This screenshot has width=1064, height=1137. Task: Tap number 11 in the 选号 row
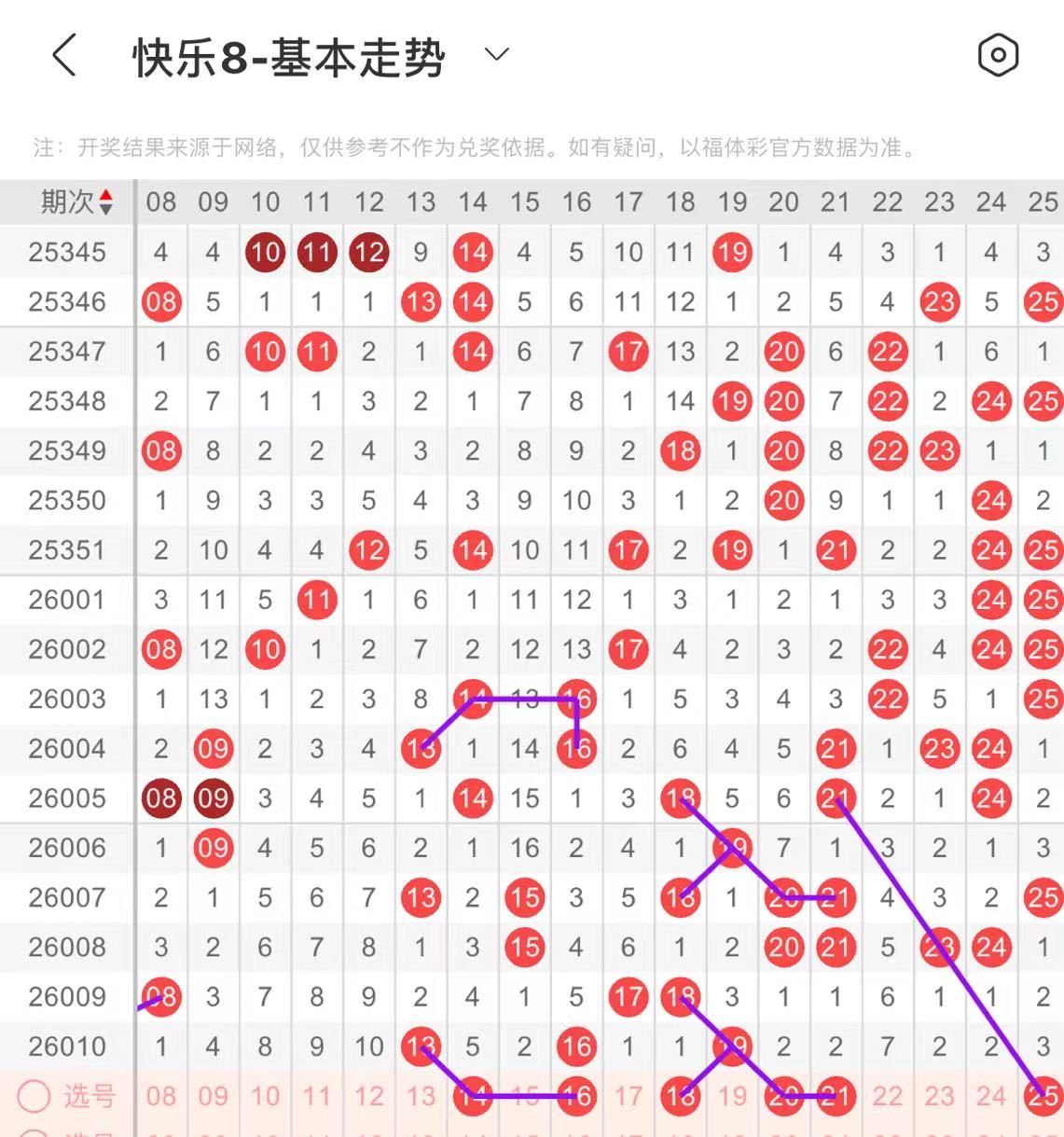click(x=317, y=1096)
